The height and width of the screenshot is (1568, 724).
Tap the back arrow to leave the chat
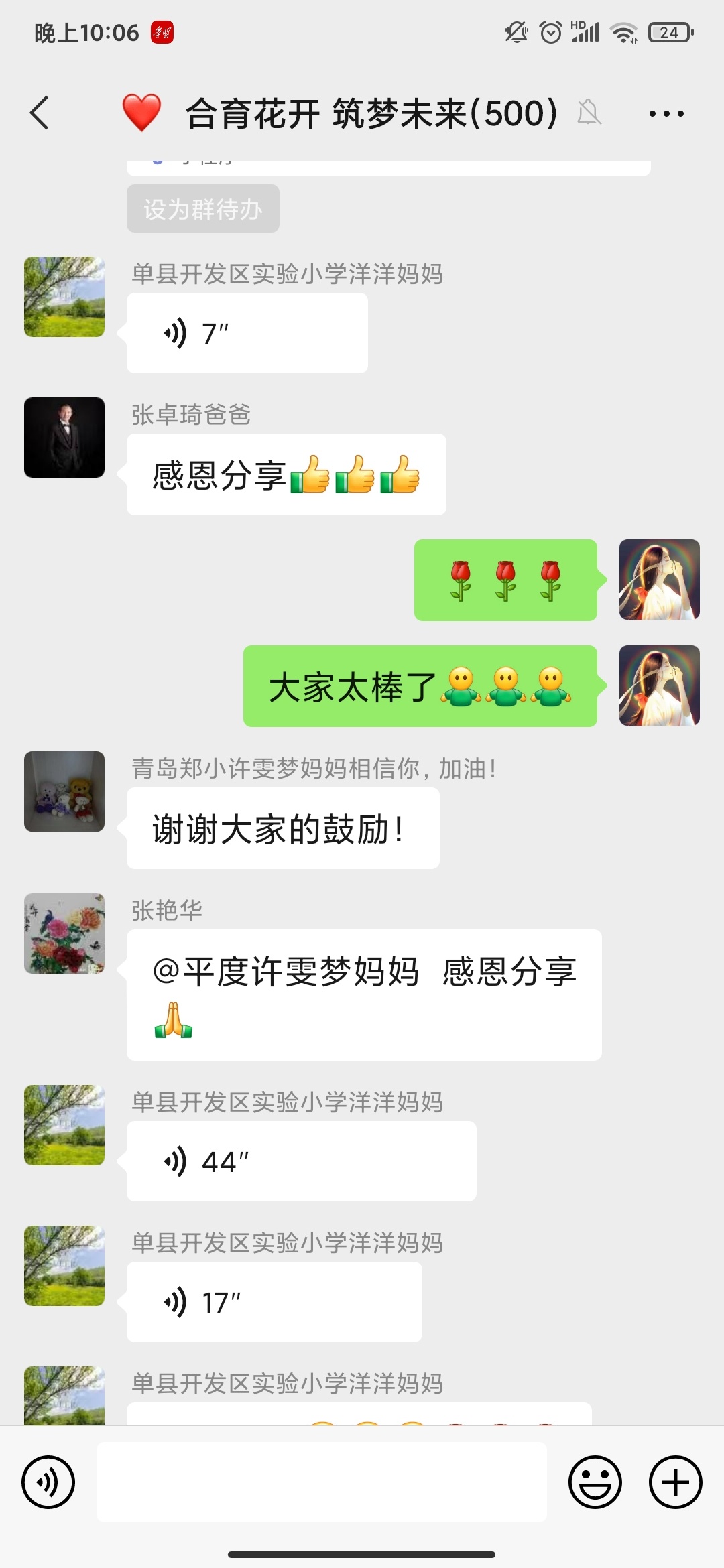coord(38,113)
